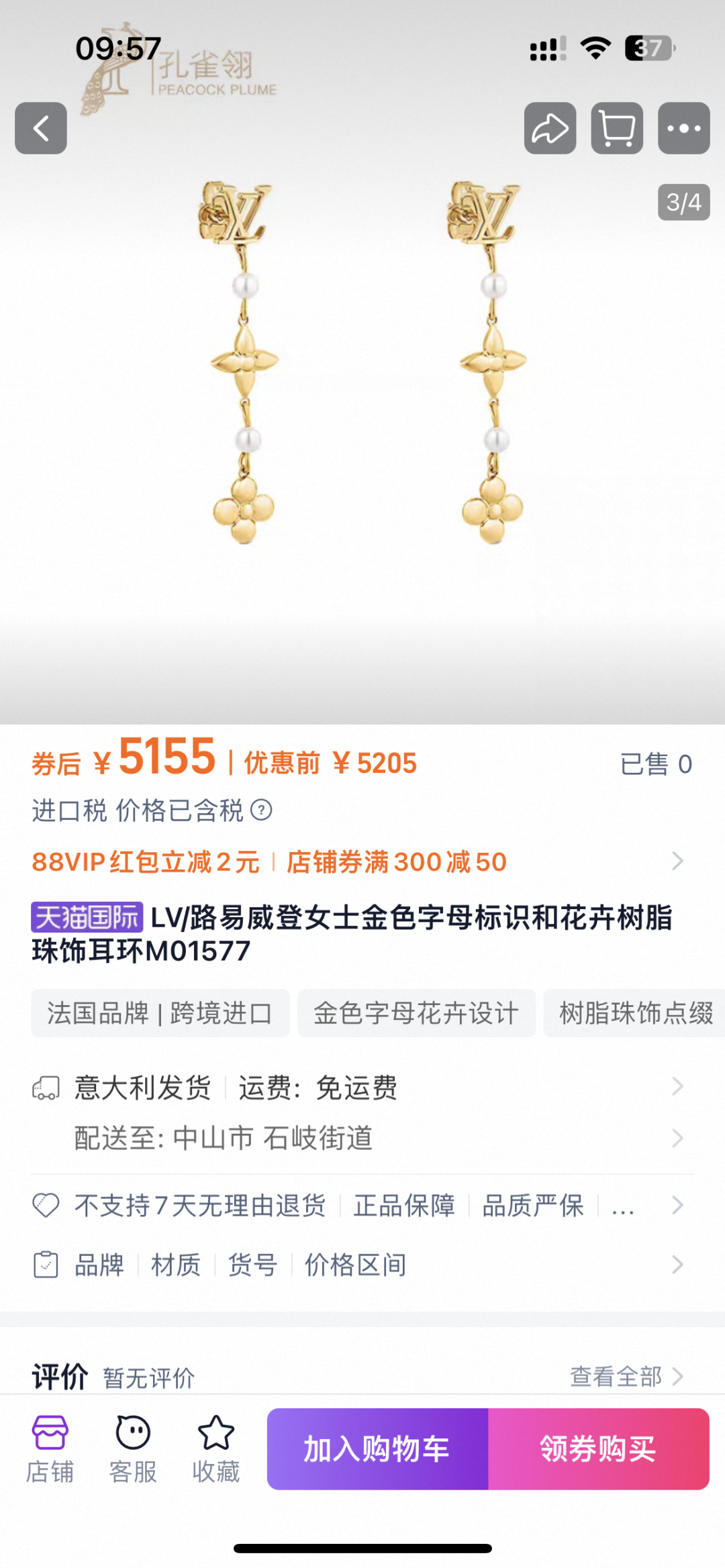The height and width of the screenshot is (1568, 725).
Task: Add earrings to cart with 加入购物车
Action: pyautogui.click(x=377, y=1449)
